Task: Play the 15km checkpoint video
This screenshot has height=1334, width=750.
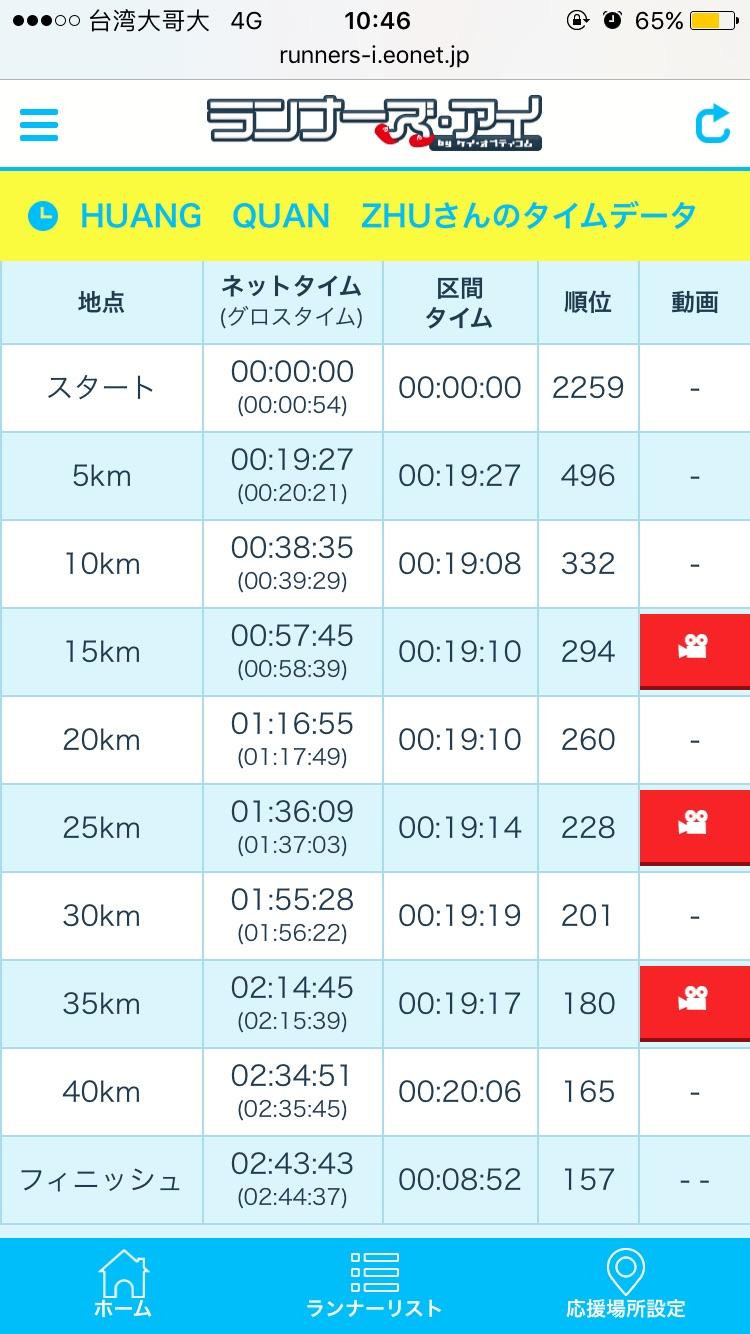Action: point(694,650)
